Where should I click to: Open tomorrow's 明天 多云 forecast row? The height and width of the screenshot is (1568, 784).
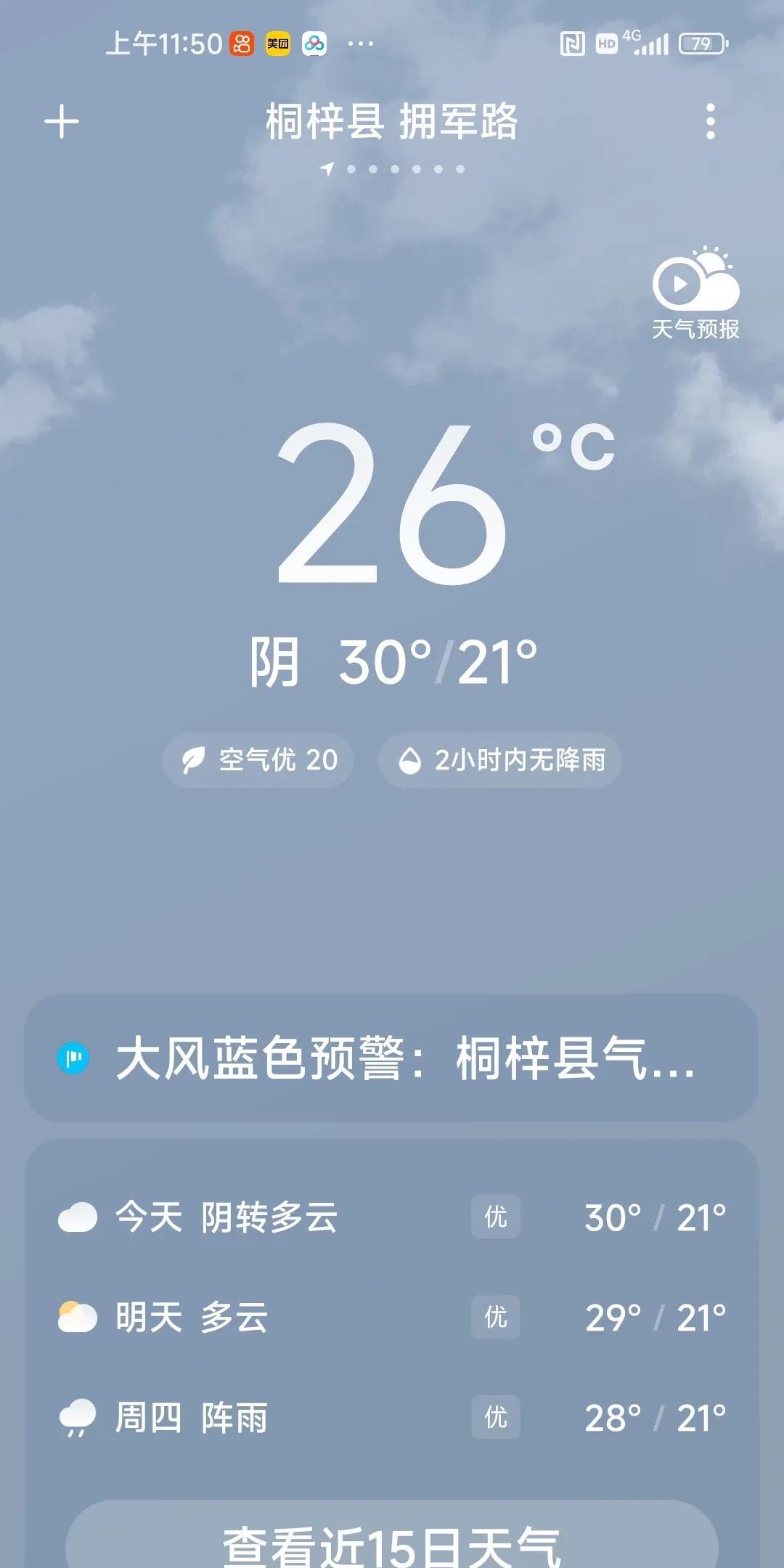391,1318
